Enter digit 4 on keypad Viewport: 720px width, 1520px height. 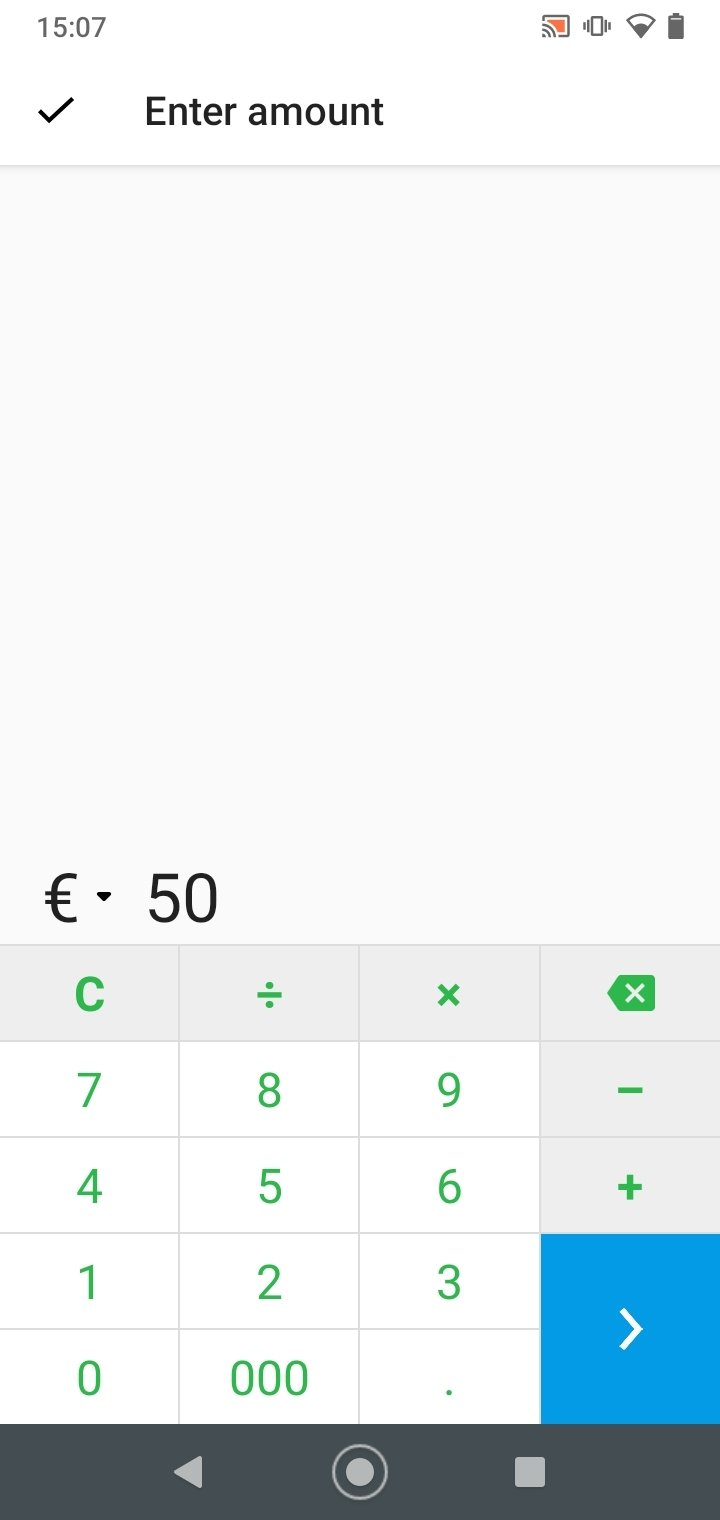click(x=89, y=1185)
